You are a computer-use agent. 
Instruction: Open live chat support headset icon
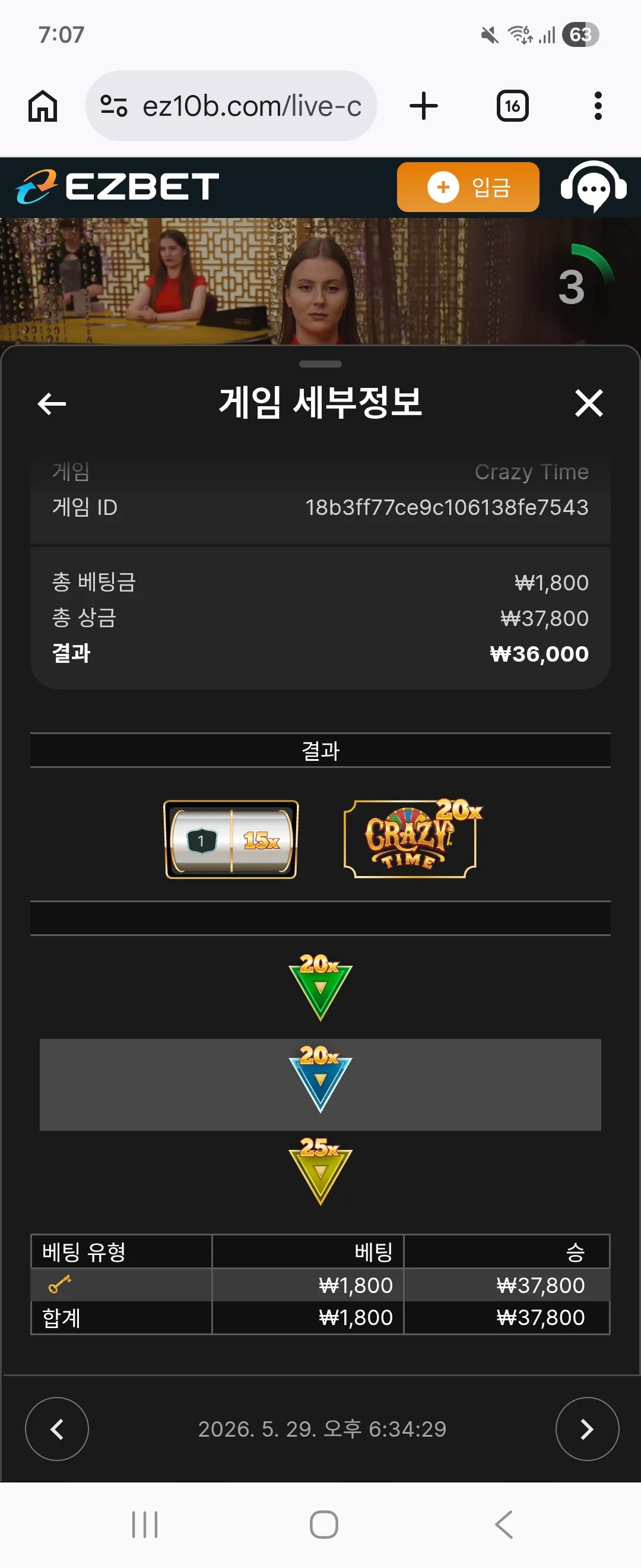(593, 186)
